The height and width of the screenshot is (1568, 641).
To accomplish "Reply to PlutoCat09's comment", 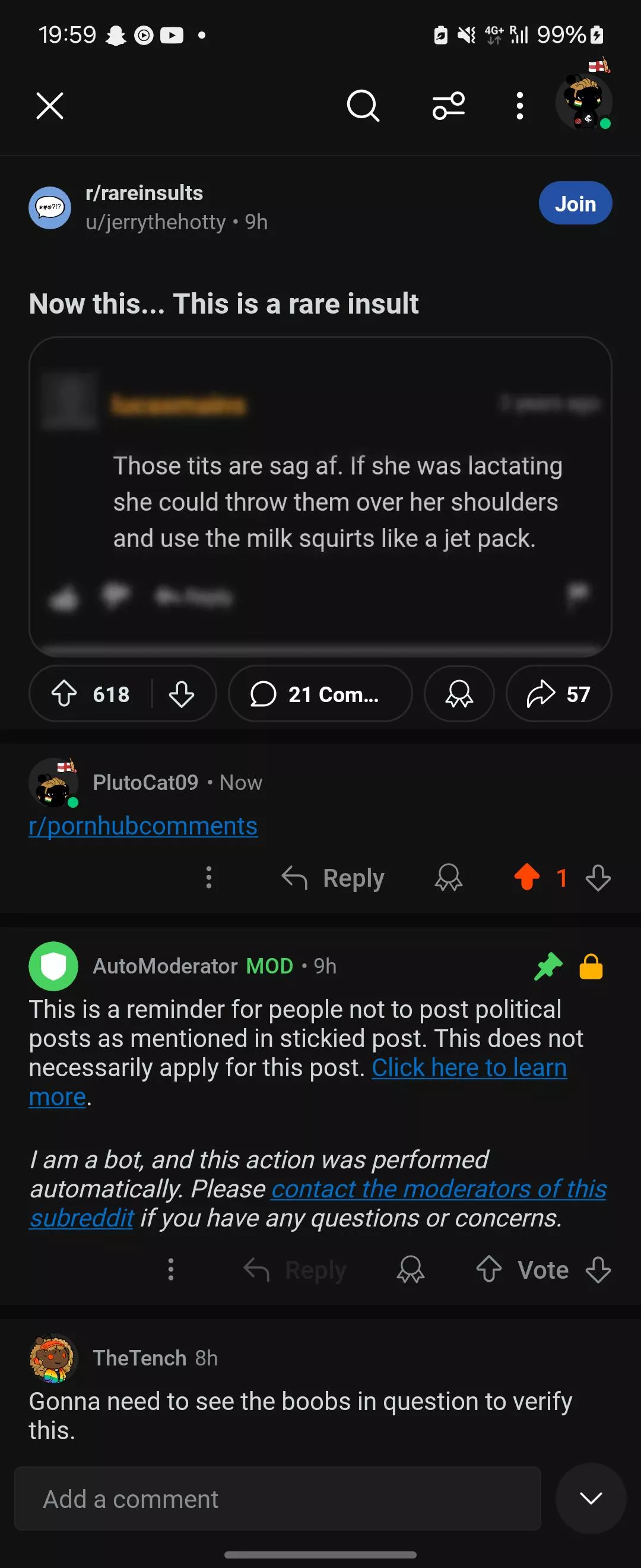I will click(334, 878).
